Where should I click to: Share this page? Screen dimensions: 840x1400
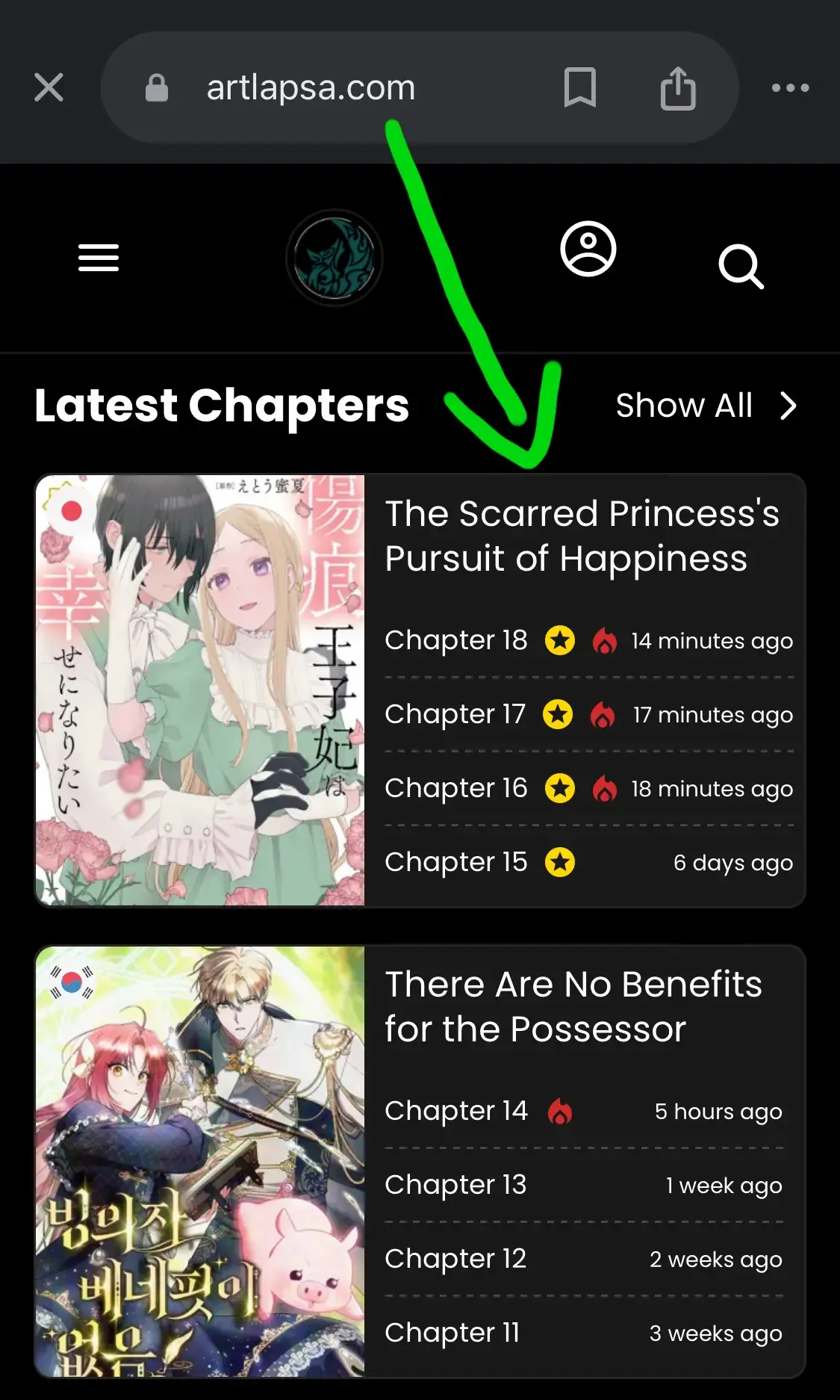point(678,87)
